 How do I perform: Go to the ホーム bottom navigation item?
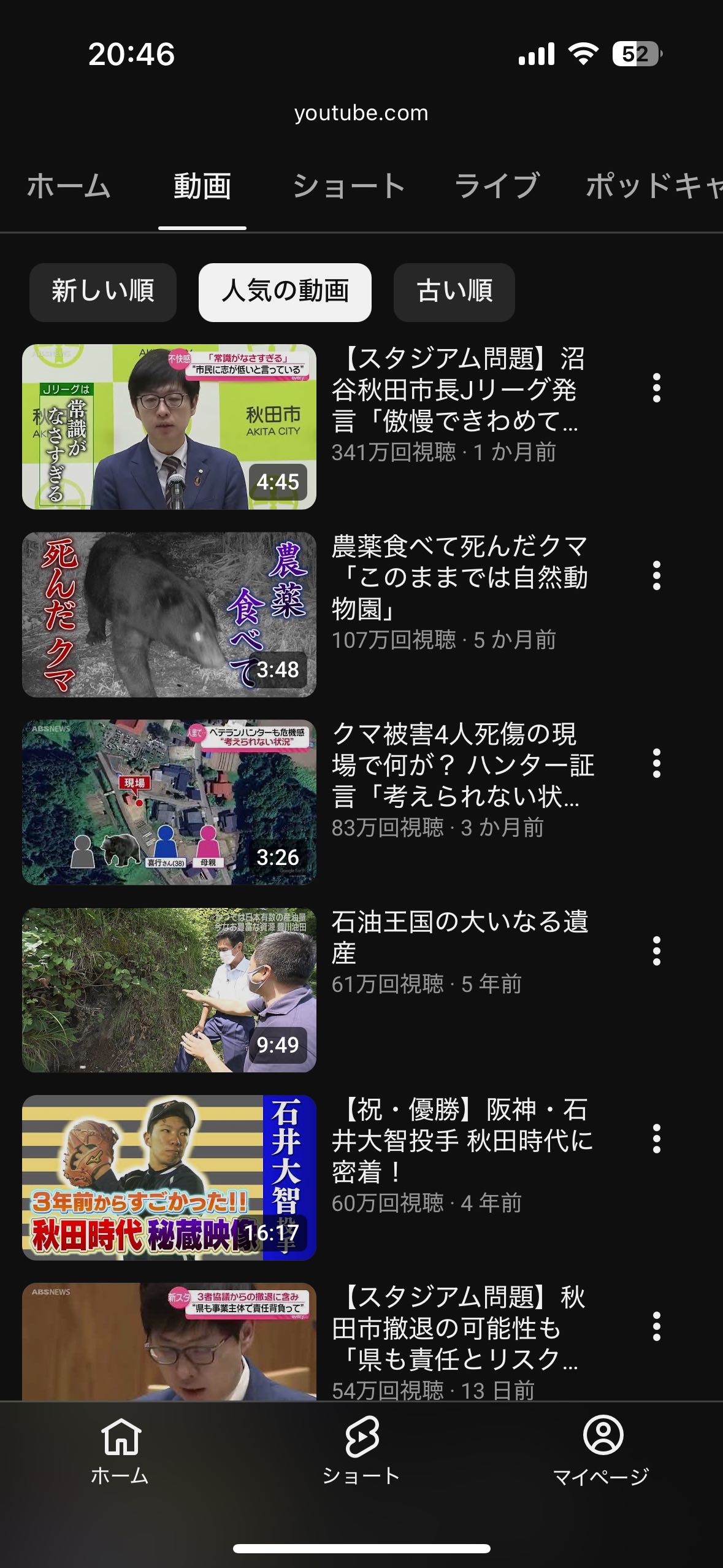pos(120,1450)
